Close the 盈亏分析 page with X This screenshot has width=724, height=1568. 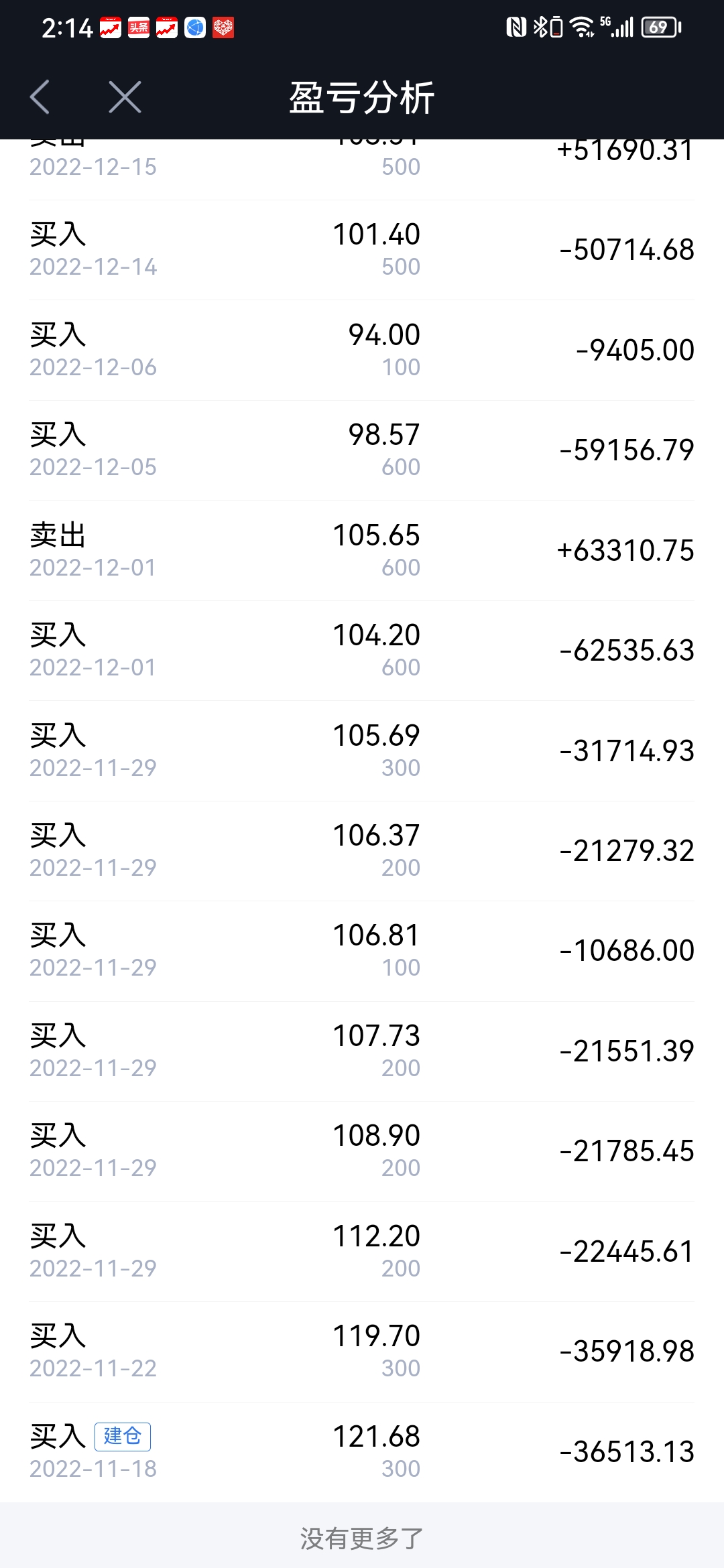125,97
